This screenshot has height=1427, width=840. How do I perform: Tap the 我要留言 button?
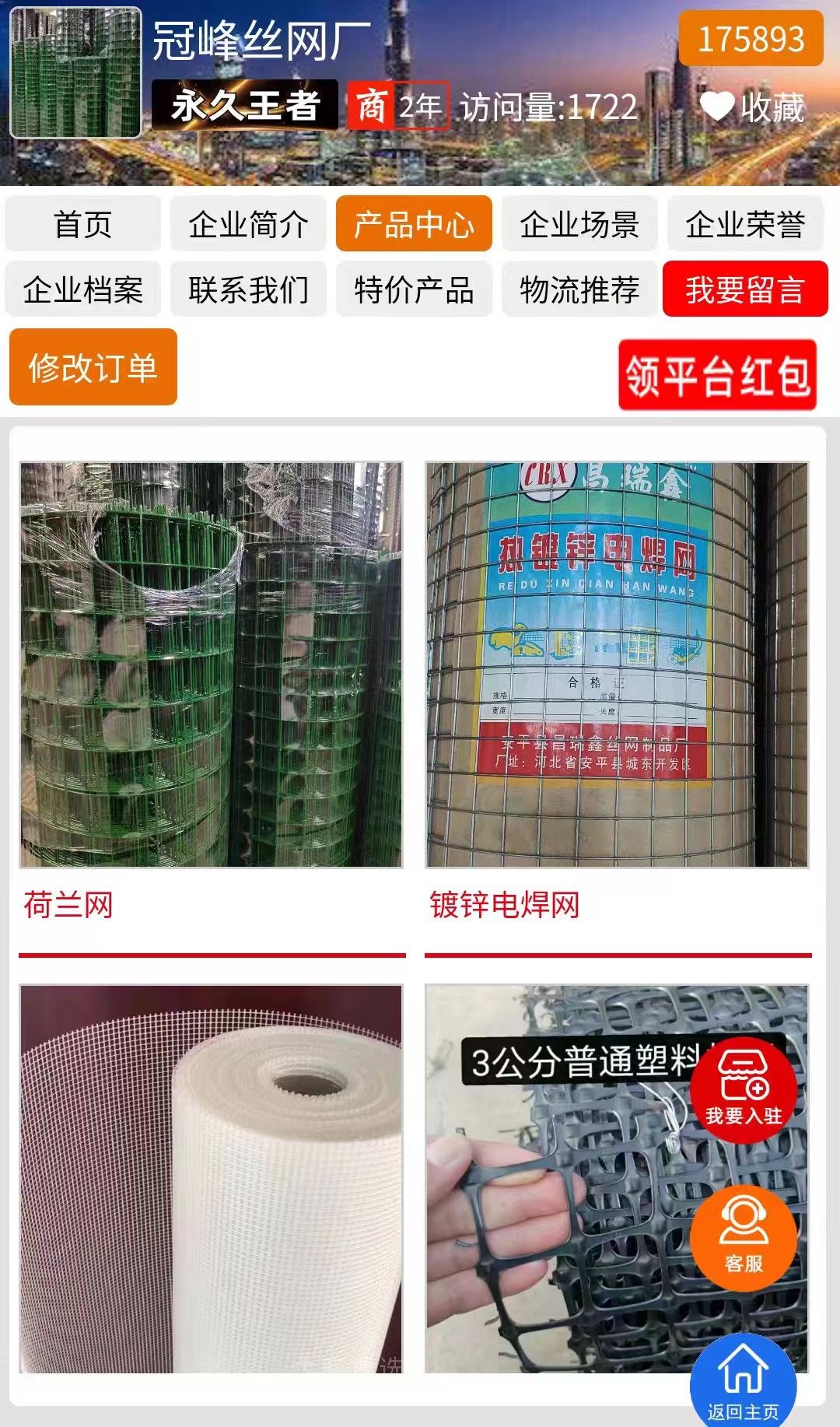744,289
